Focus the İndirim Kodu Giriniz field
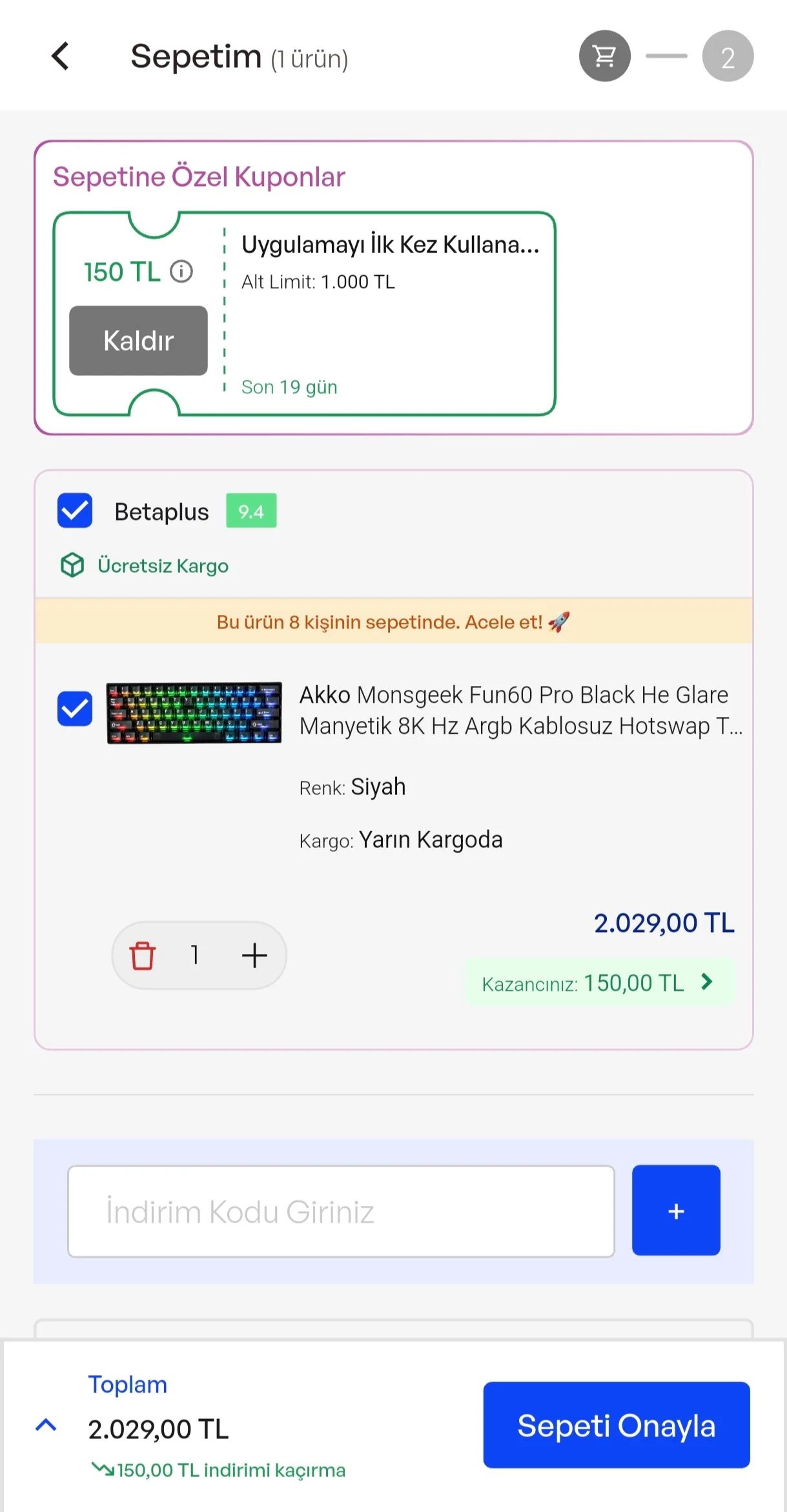 (x=341, y=1211)
